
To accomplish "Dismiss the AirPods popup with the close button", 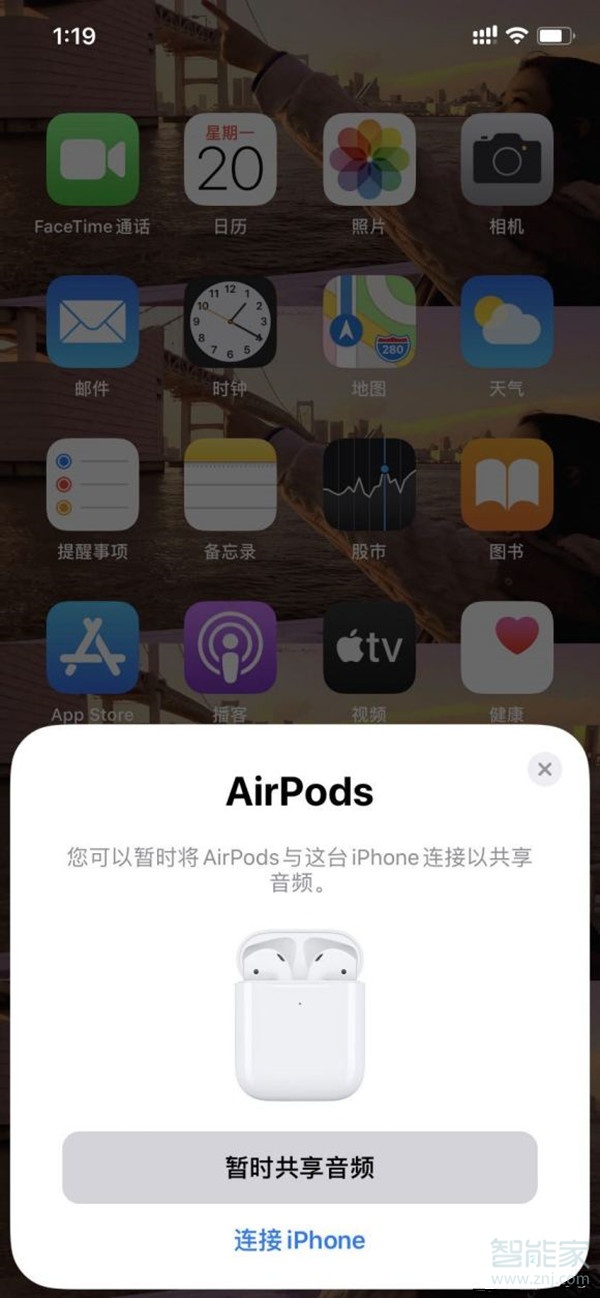I will [544, 769].
